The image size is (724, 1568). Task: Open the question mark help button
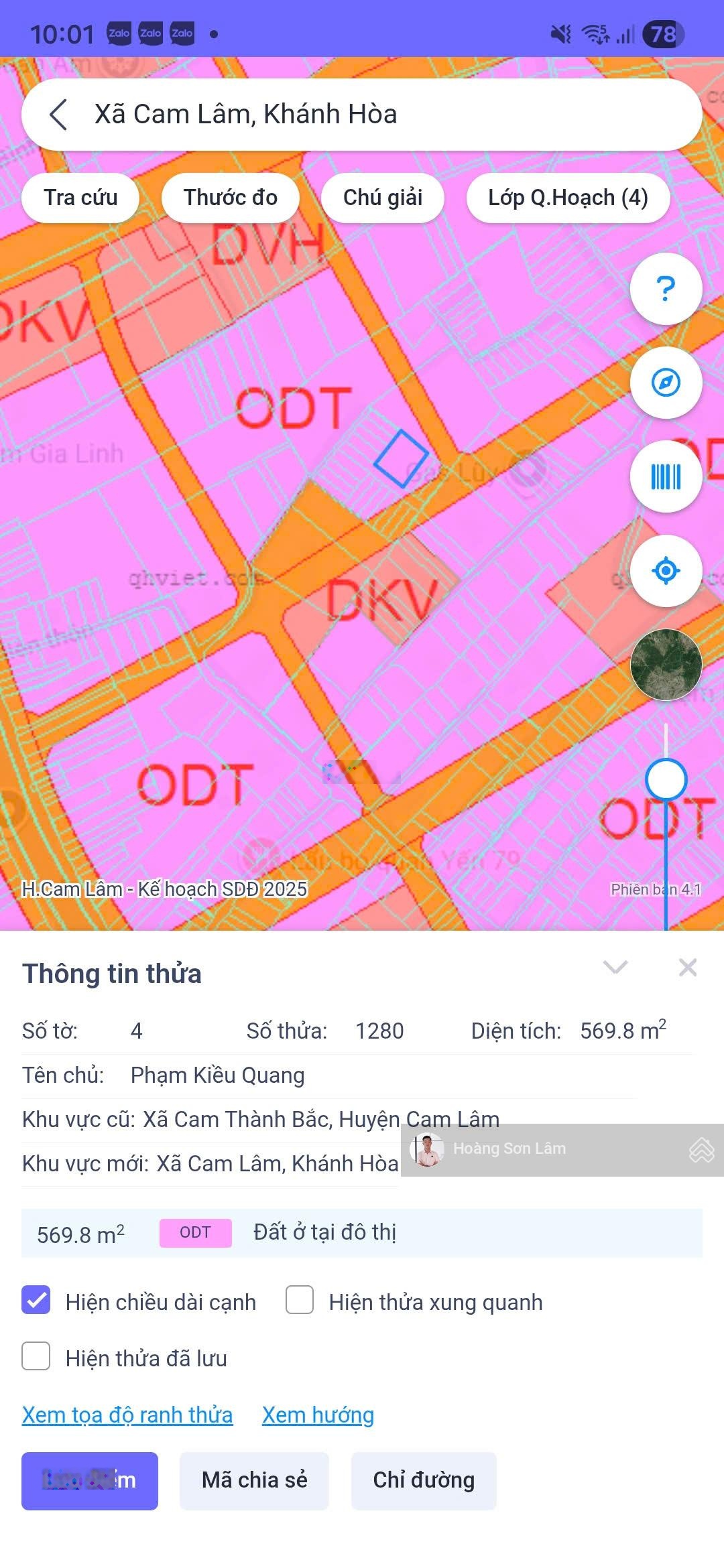tap(665, 289)
